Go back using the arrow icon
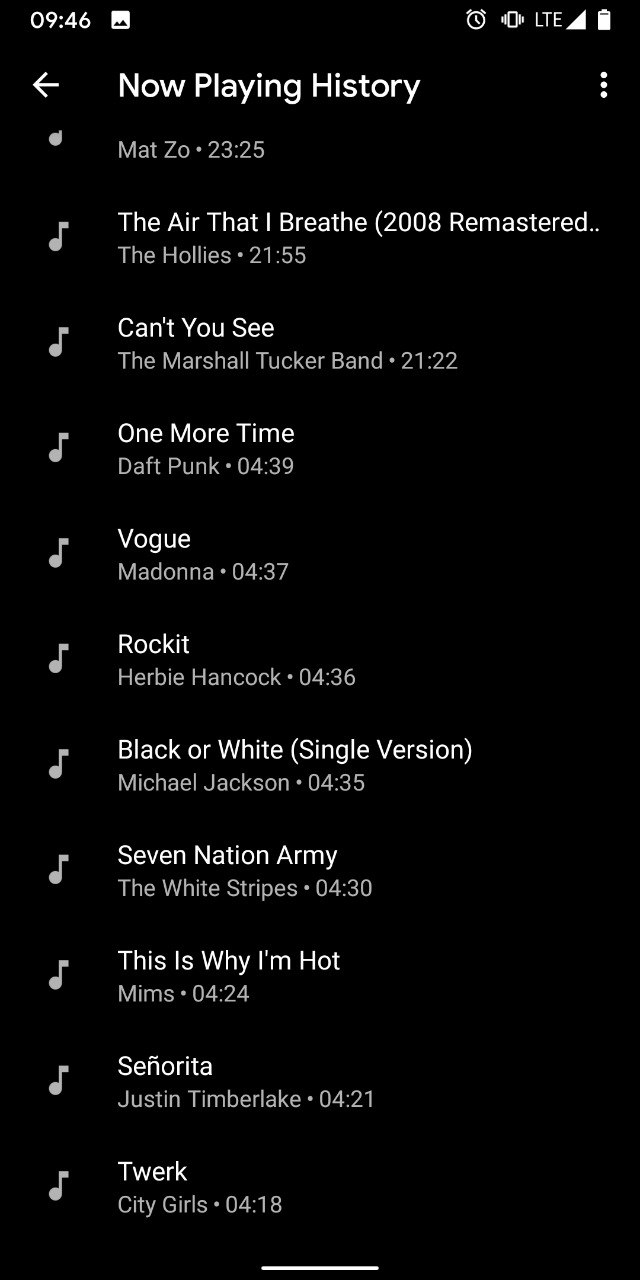640x1280 pixels. tap(46, 85)
